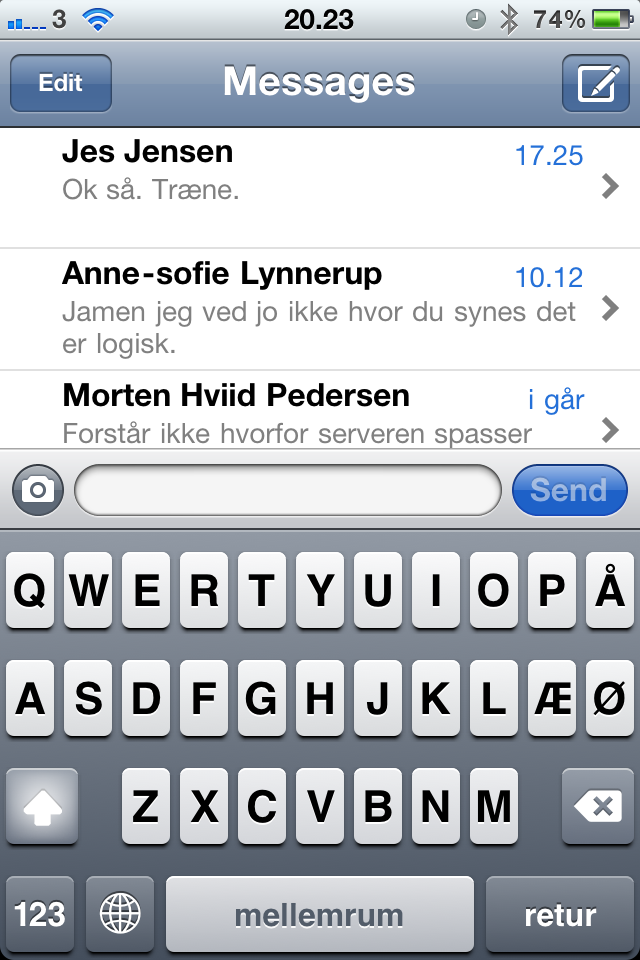Open Anne-sofie Lynnerup's message thread
Viewport: 640px width, 960px height.
click(x=320, y=309)
